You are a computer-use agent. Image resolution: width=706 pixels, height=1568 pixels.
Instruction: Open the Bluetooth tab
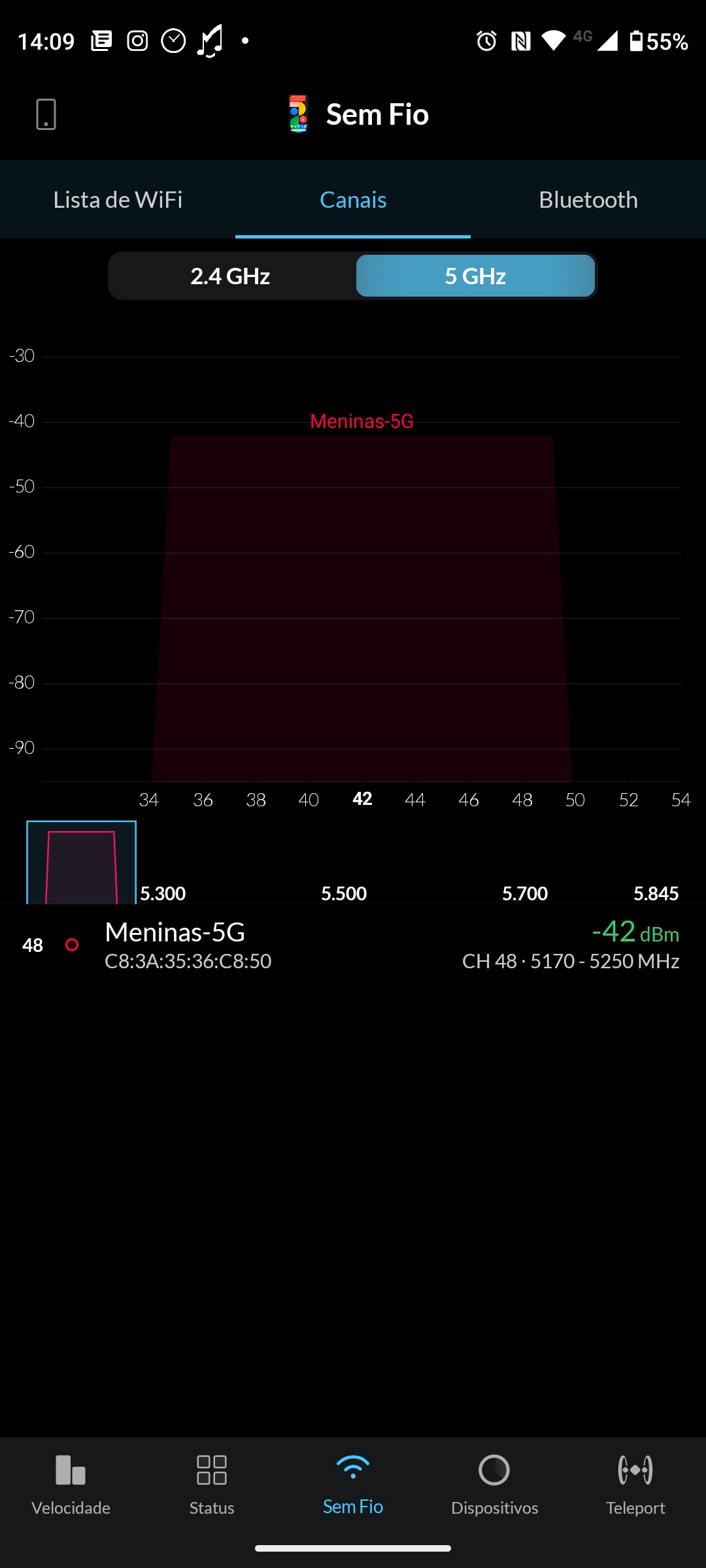point(588,200)
